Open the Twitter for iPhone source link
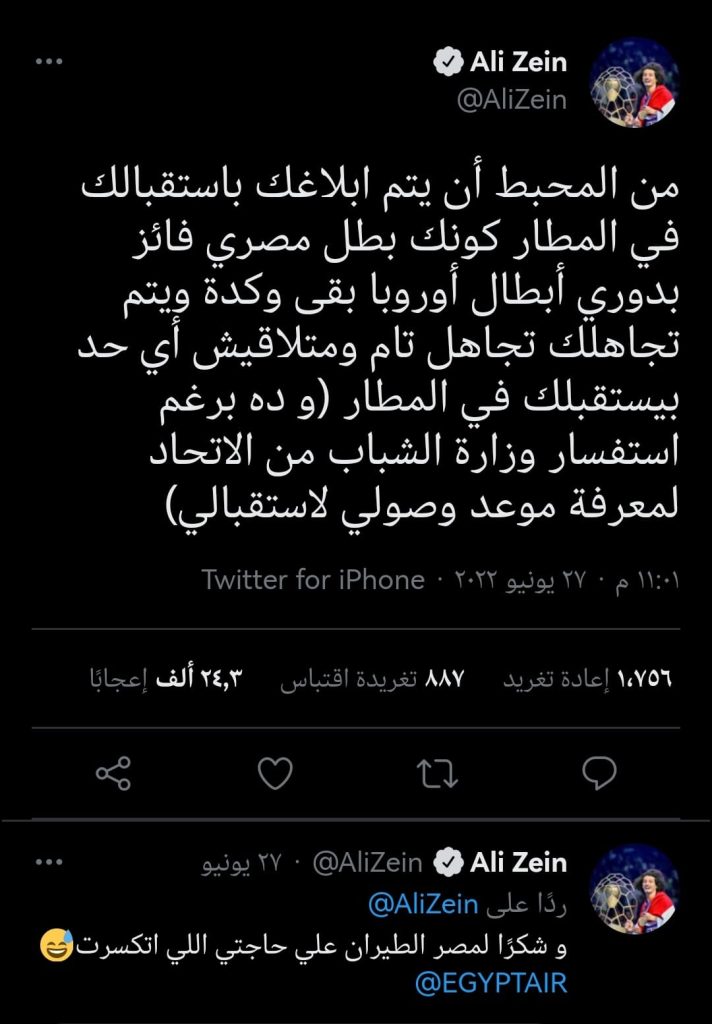The height and width of the screenshot is (1024, 712). [313, 580]
